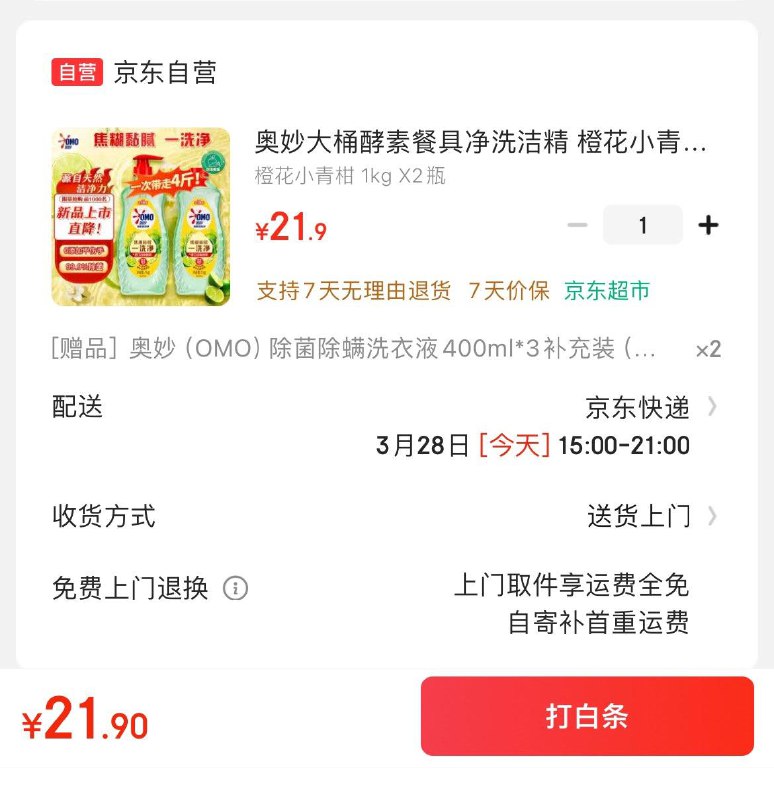Click the red ¥21.9 price label
The image size is (774, 800).
coord(290,228)
